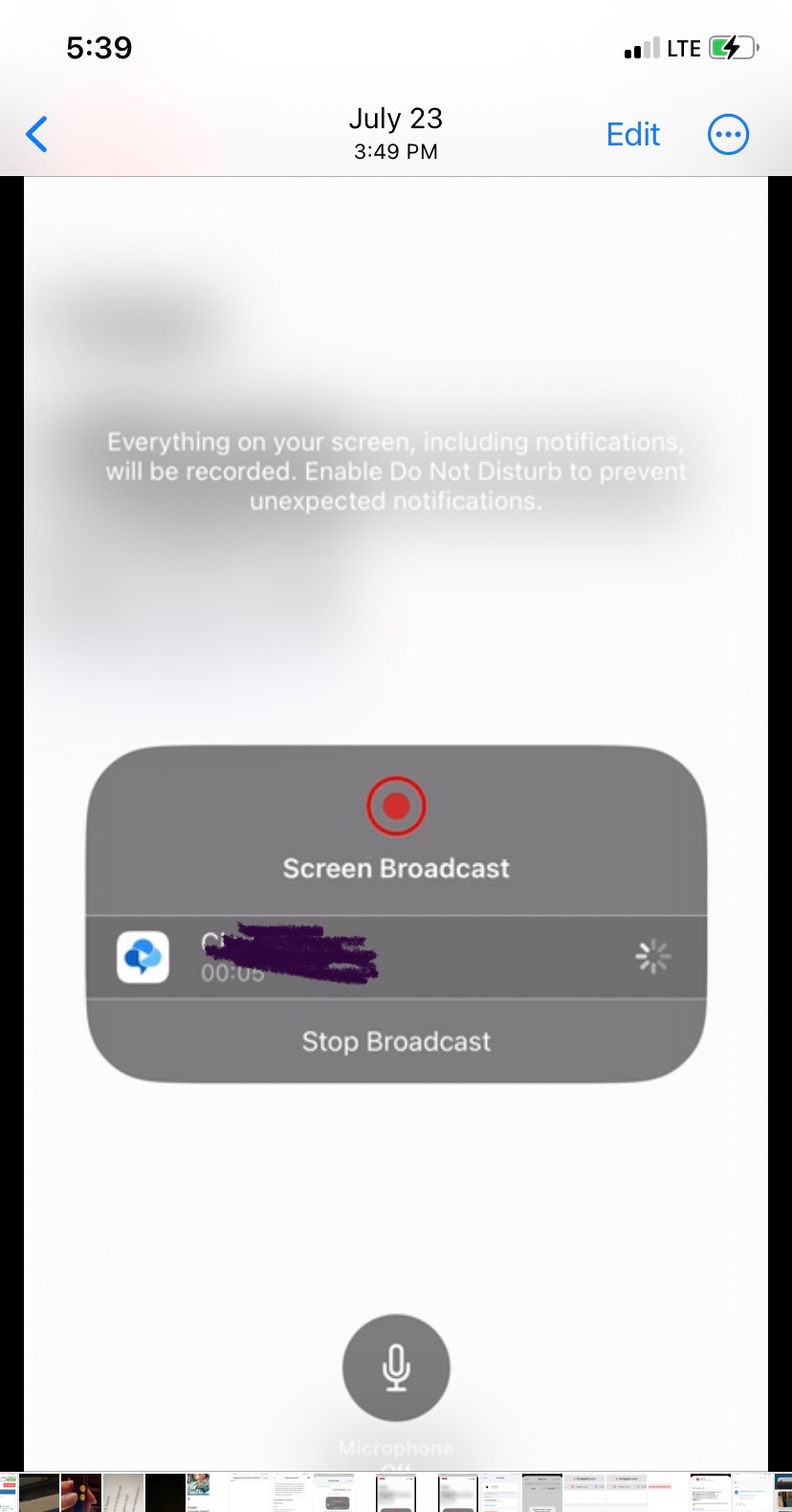Screen dimensions: 792x1512
Task: Open the more options ellipsis menu
Action: click(728, 135)
